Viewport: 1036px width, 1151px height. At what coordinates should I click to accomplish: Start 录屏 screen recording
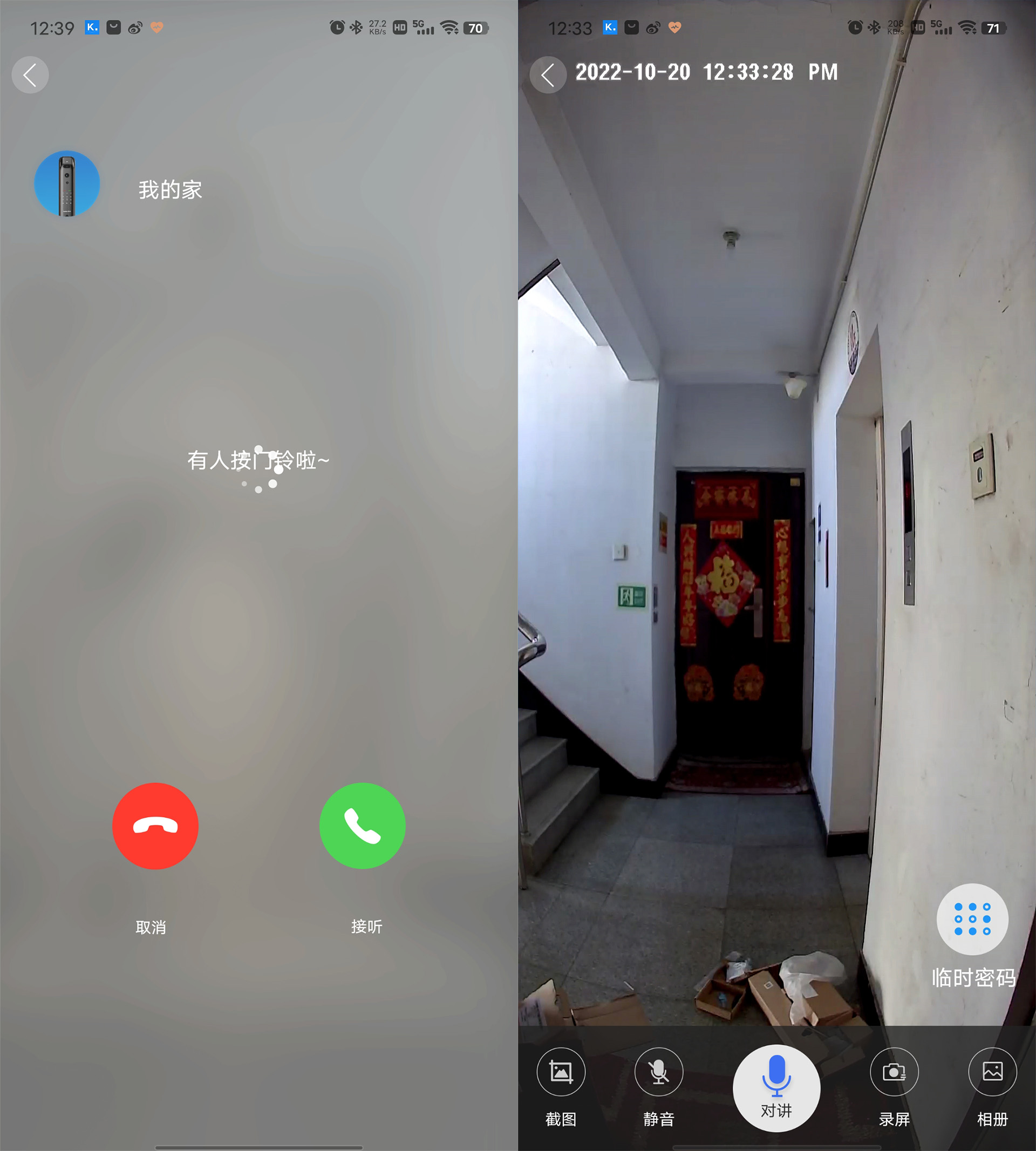(x=894, y=1072)
